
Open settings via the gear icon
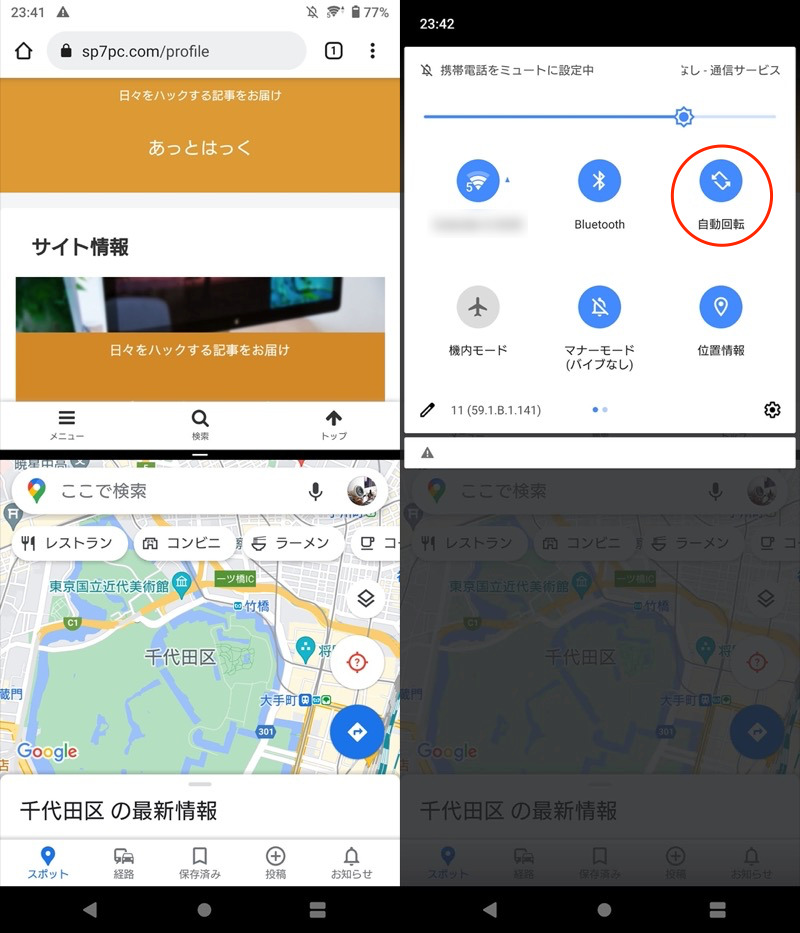coord(772,410)
